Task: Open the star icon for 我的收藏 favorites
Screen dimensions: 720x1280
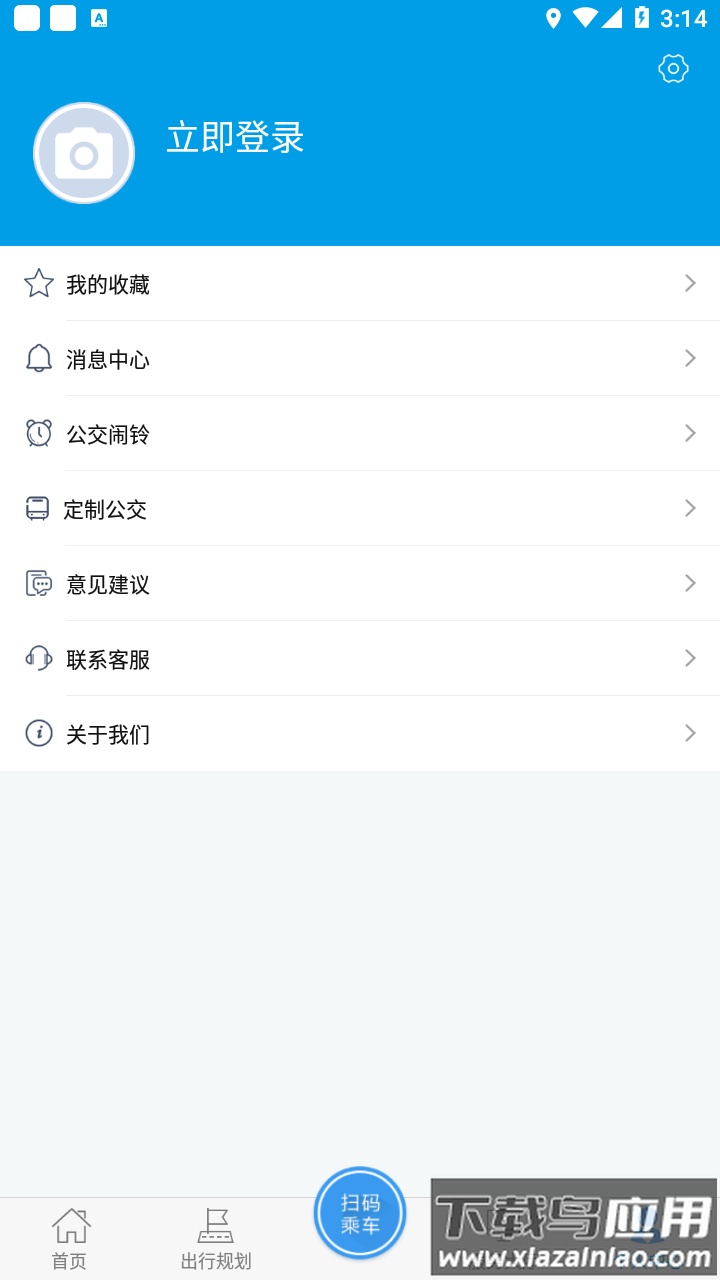Action: [x=38, y=283]
